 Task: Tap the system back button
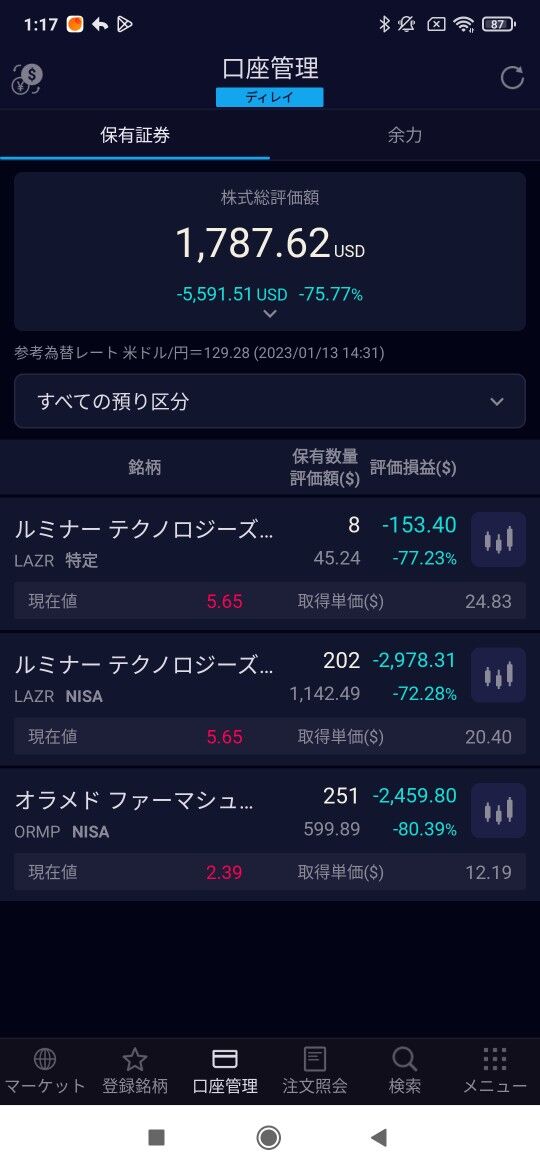[380, 1137]
